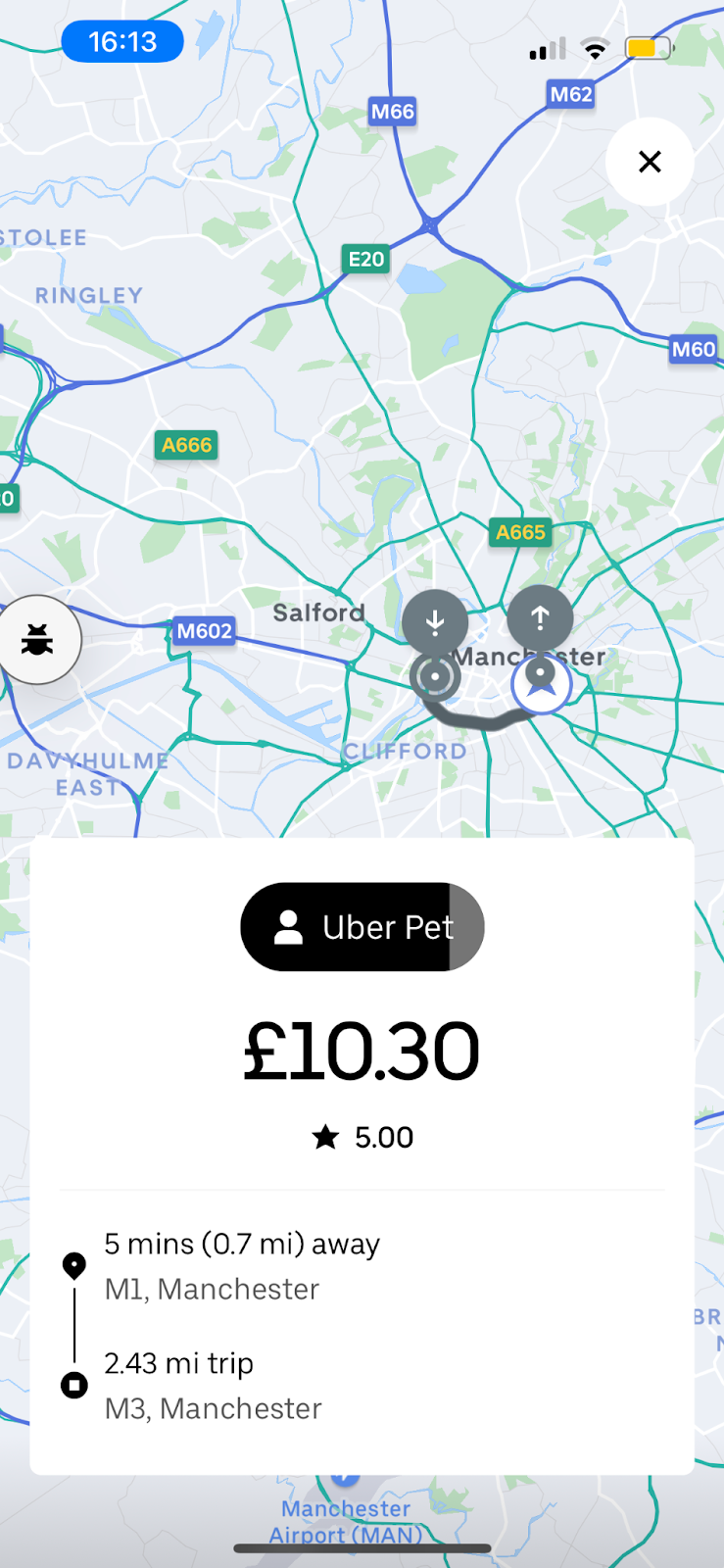Tap the pickup marker with down arrow
Image resolution: width=724 pixels, height=1568 pixels.
[x=435, y=621]
